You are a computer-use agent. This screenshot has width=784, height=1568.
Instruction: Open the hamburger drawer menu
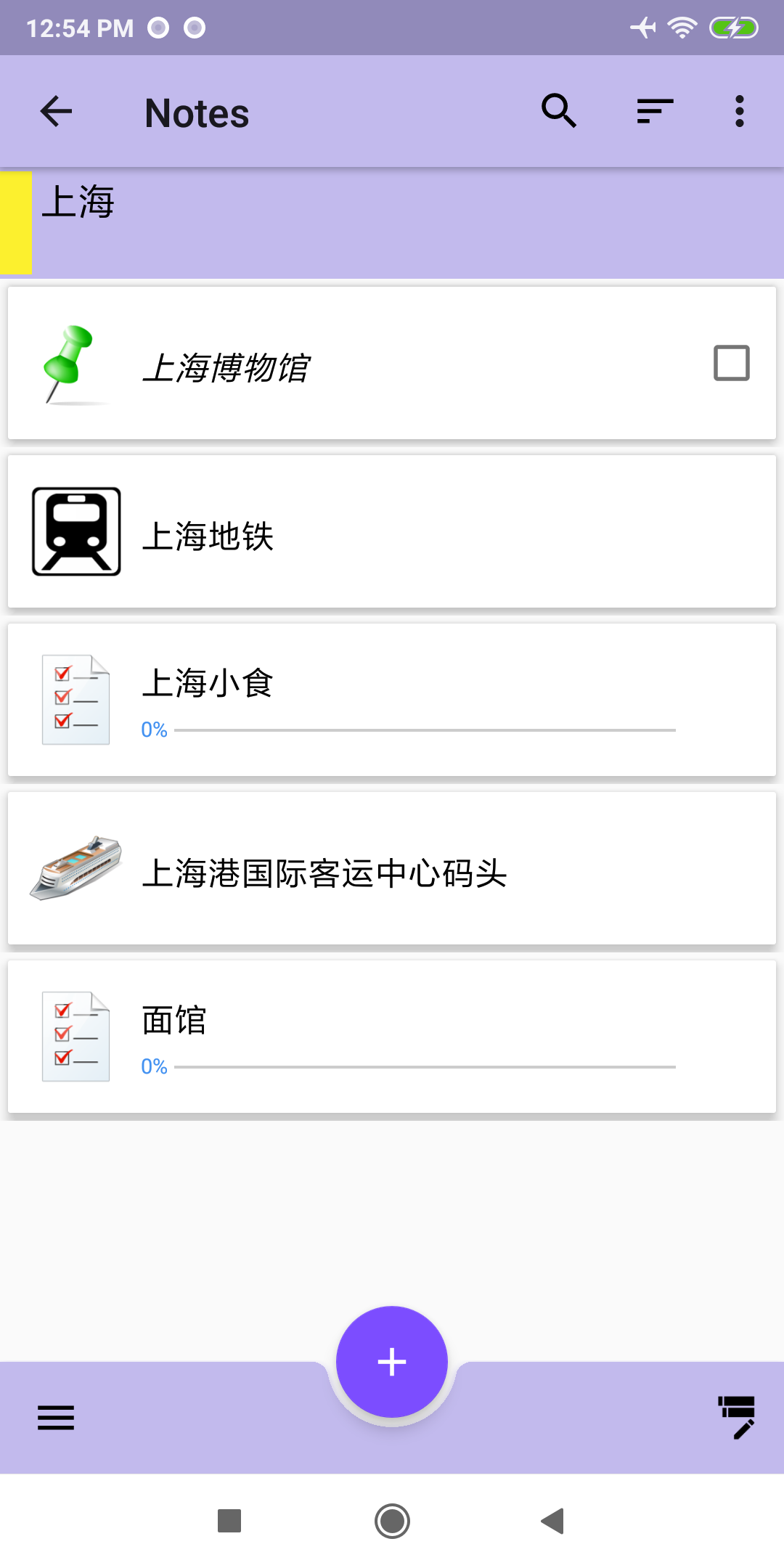(x=56, y=1417)
